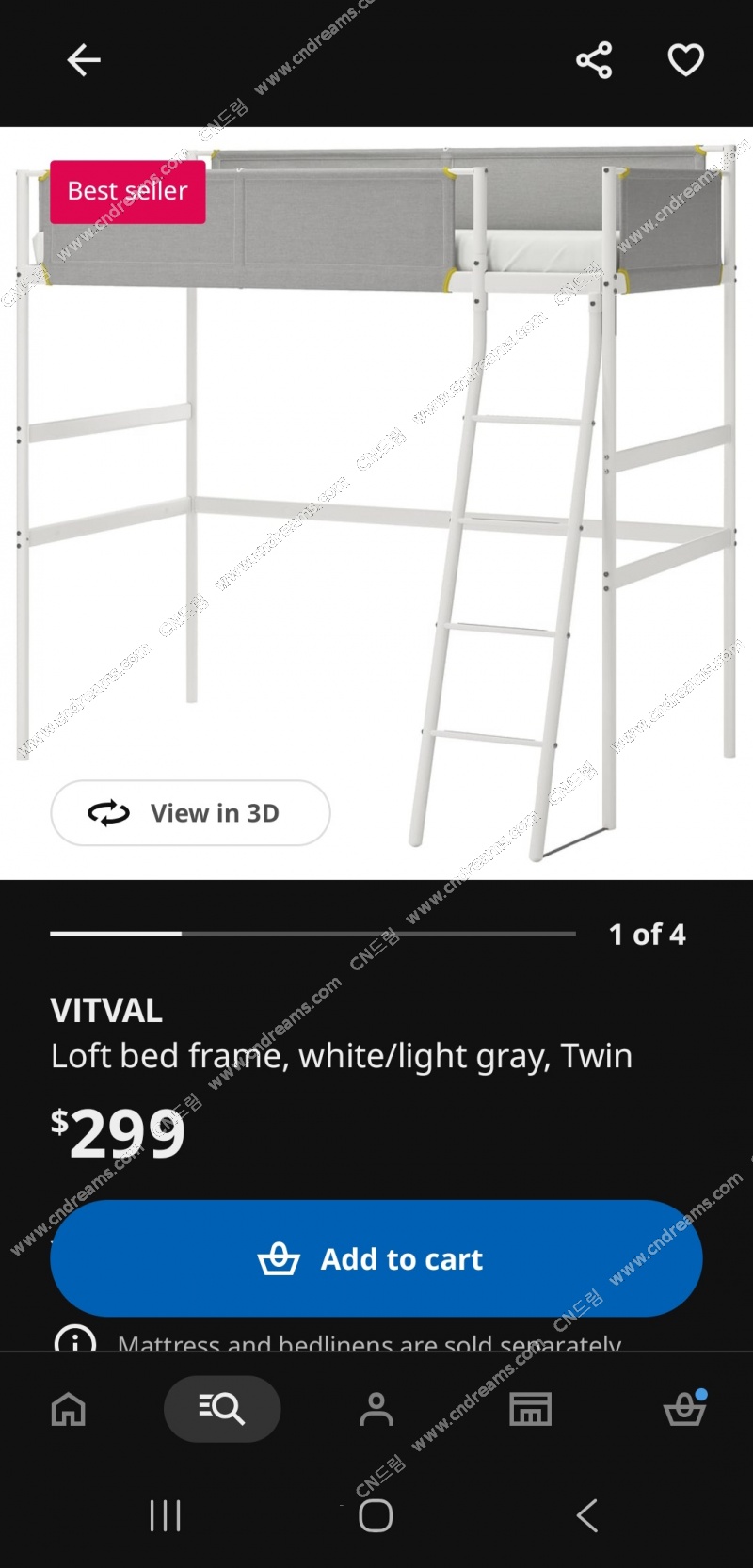The width and height of the screenshot is (753, 1568).
Task: Tap the system home button
Action: [376, 1515]
